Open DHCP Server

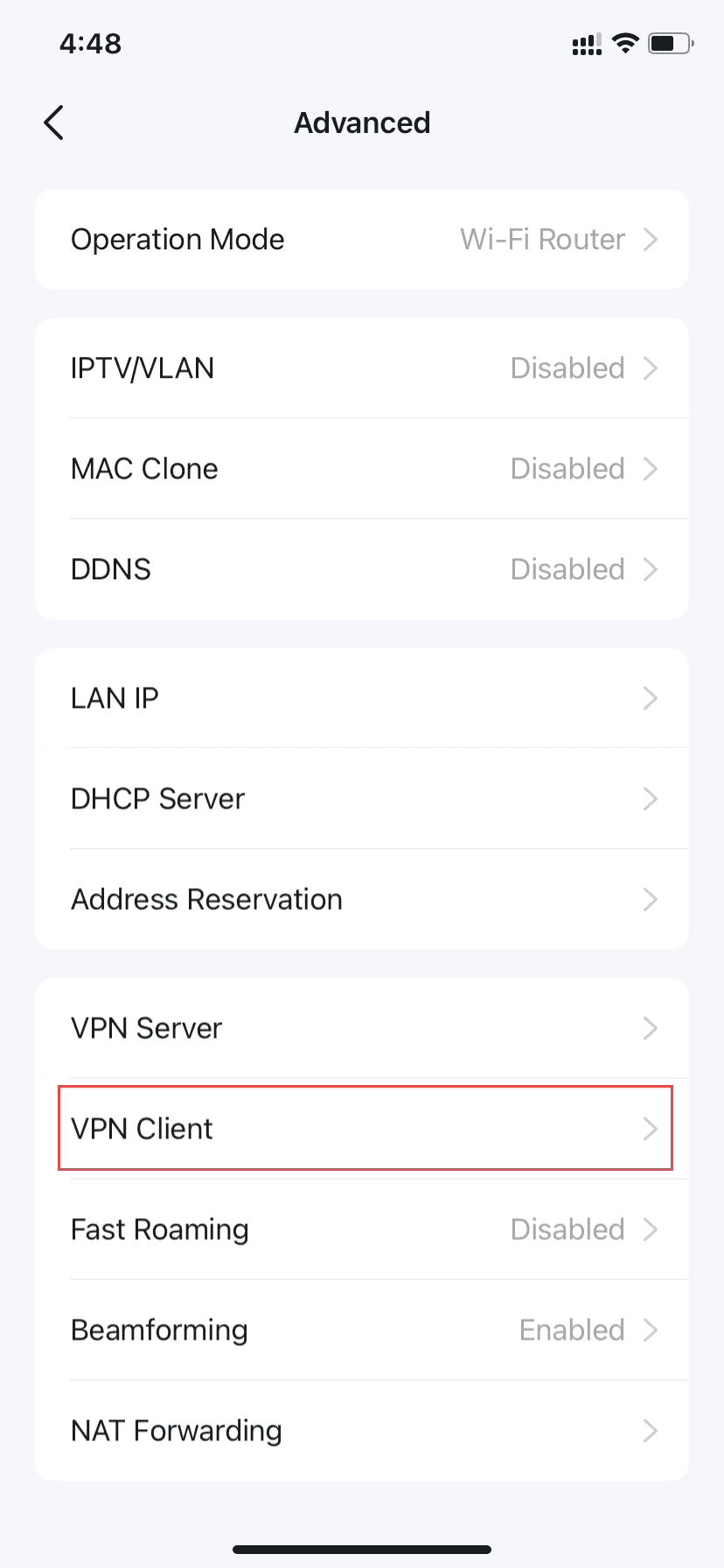tap(362, 798)
